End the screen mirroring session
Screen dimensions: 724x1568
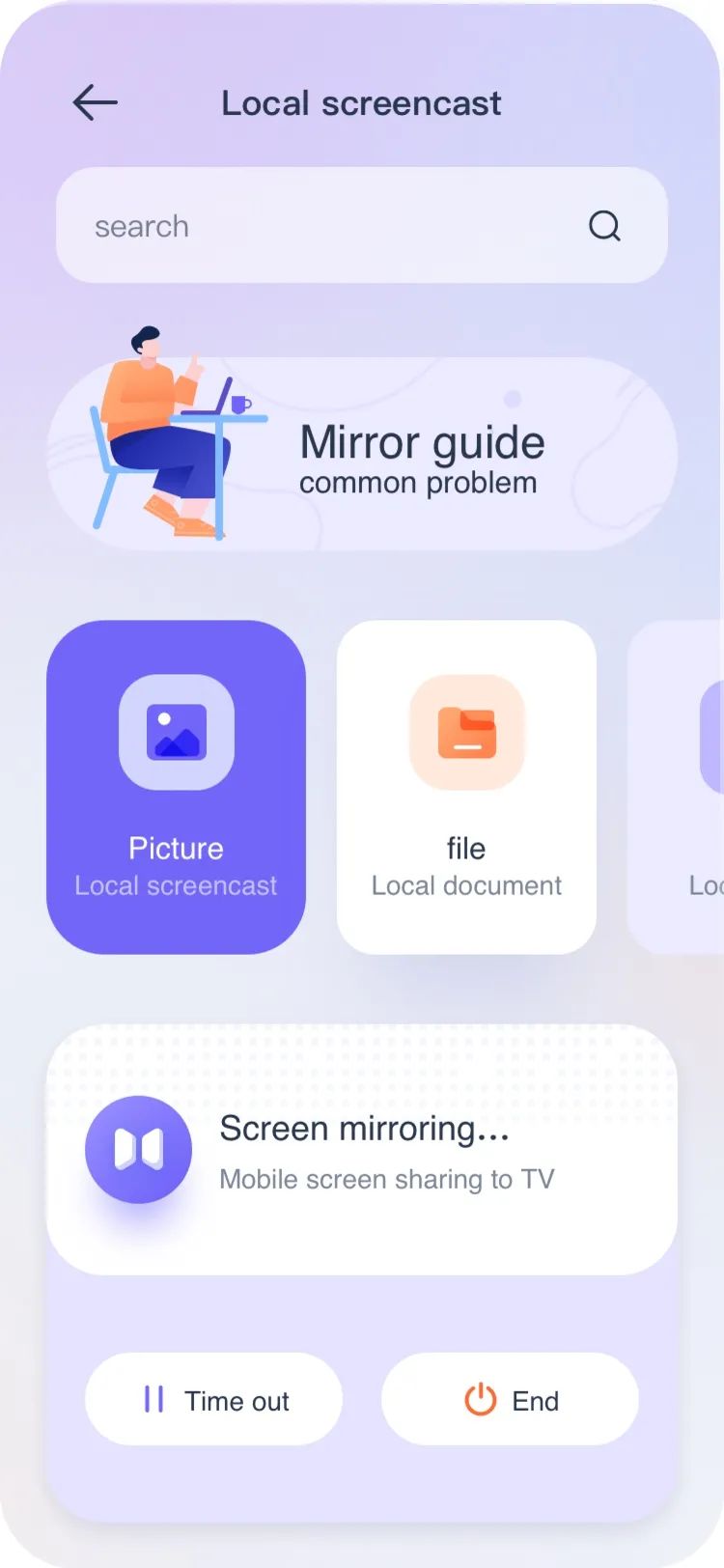pyautogui.click(x=510, y=1399)
